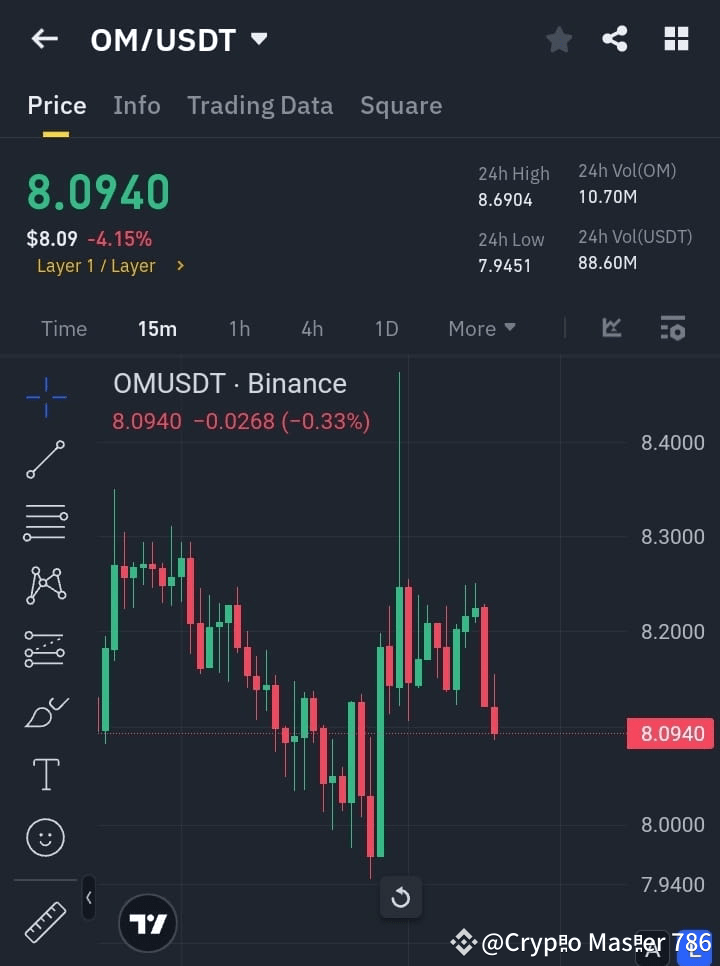Viewport: 720px width, 966px height.
Task: Click the TradingView logo
Action: pyautogui.click(x=148, y=922)
